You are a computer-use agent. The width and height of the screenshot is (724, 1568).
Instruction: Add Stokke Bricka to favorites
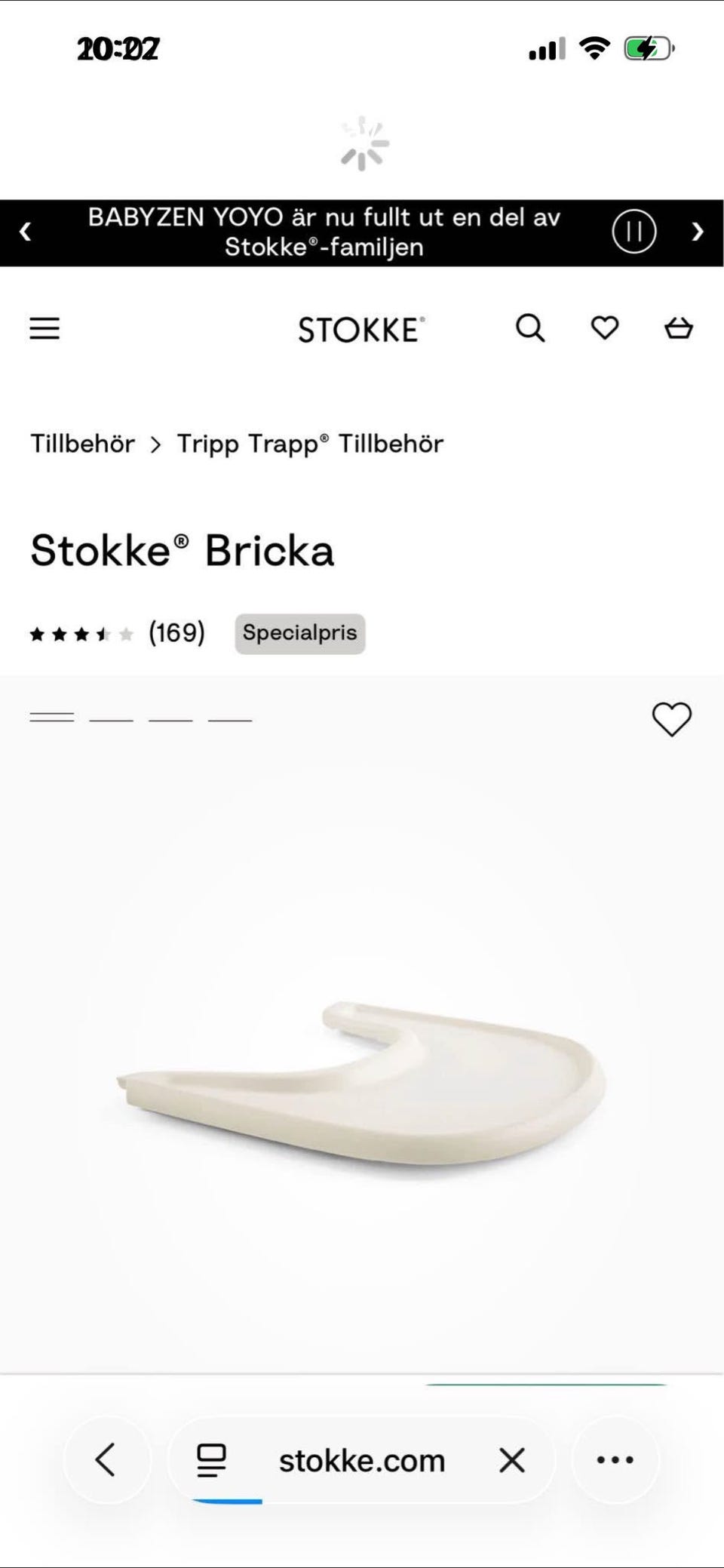coord(671,719)
